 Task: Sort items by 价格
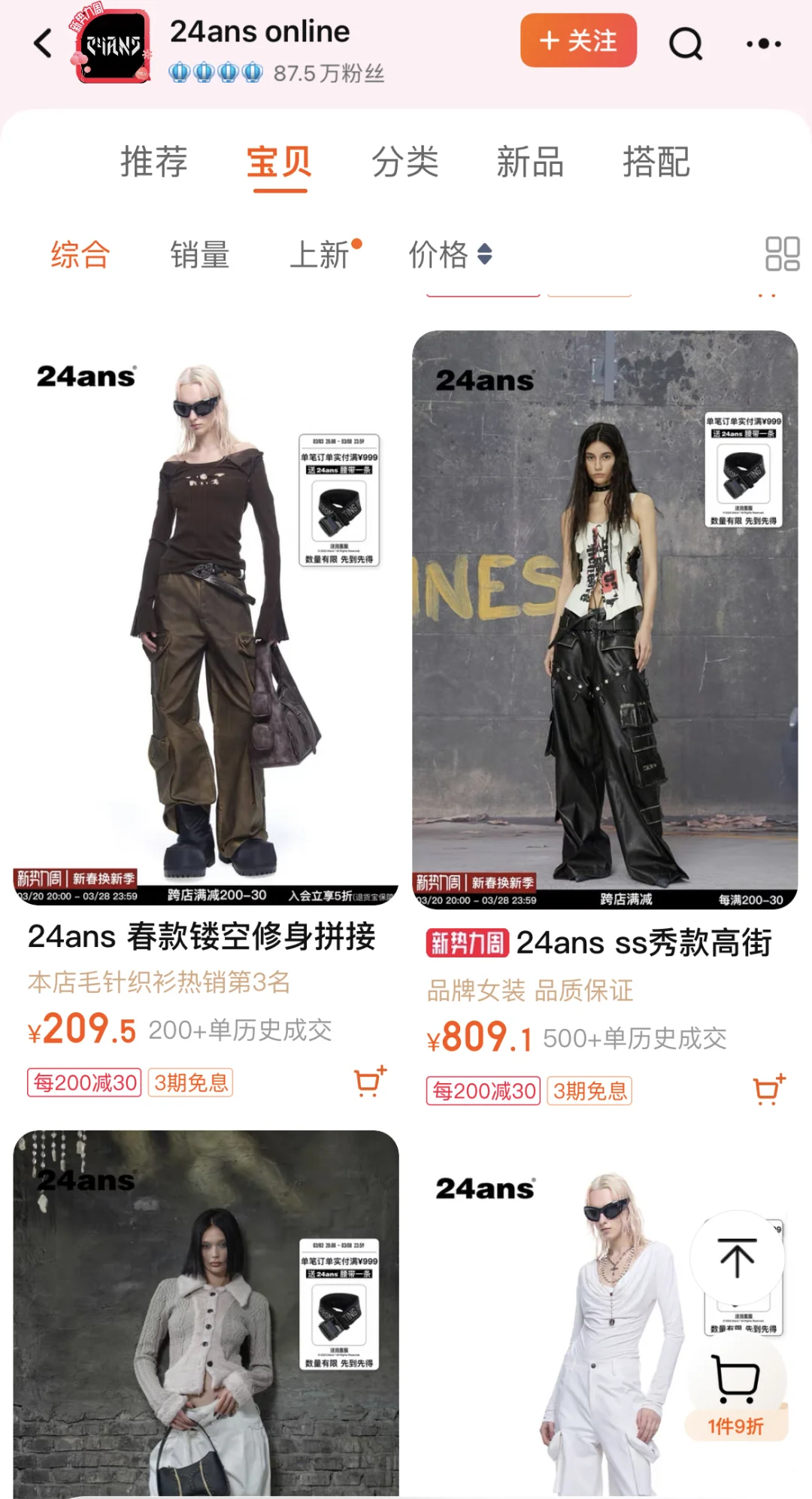coord(450,255)
